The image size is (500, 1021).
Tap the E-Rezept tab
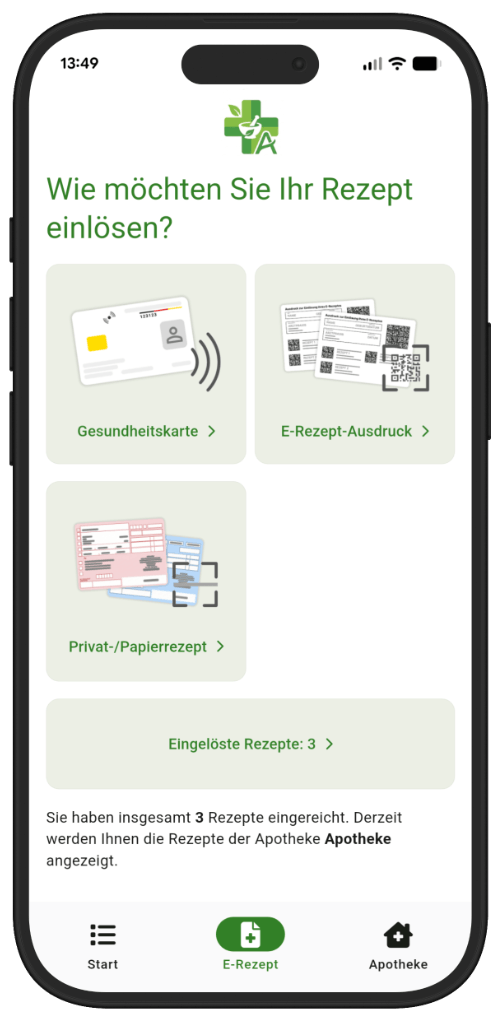pyautogui.click(x=250, y=946)
